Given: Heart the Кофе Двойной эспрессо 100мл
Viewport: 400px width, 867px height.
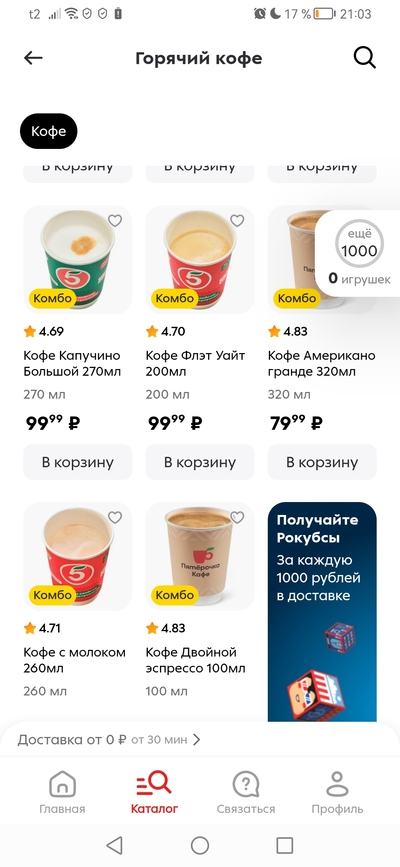Looking at the screenshot, I should pyautogui.click(x=237, y=518).
